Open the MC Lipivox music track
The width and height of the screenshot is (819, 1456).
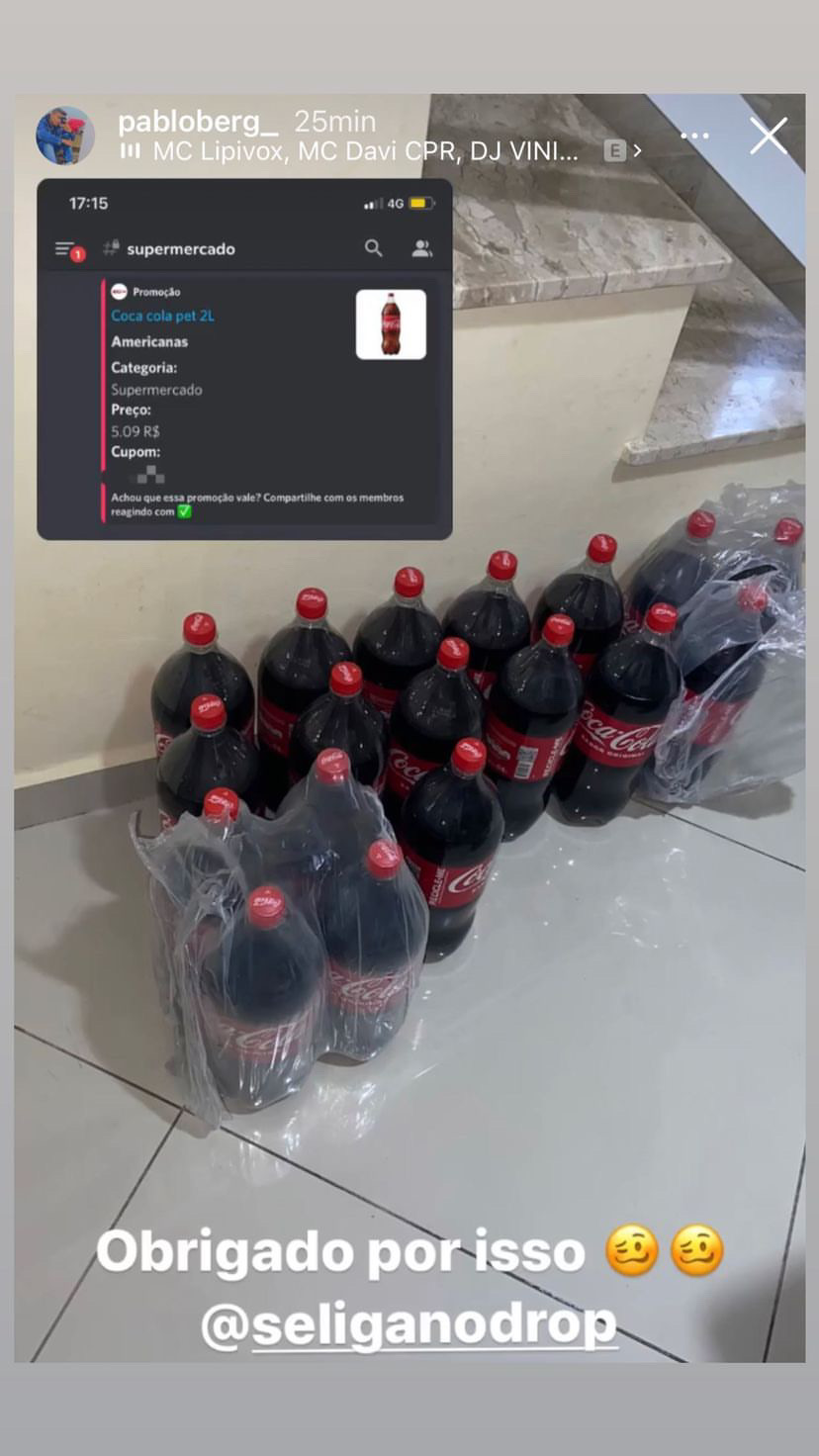click(x=364, y=151)
